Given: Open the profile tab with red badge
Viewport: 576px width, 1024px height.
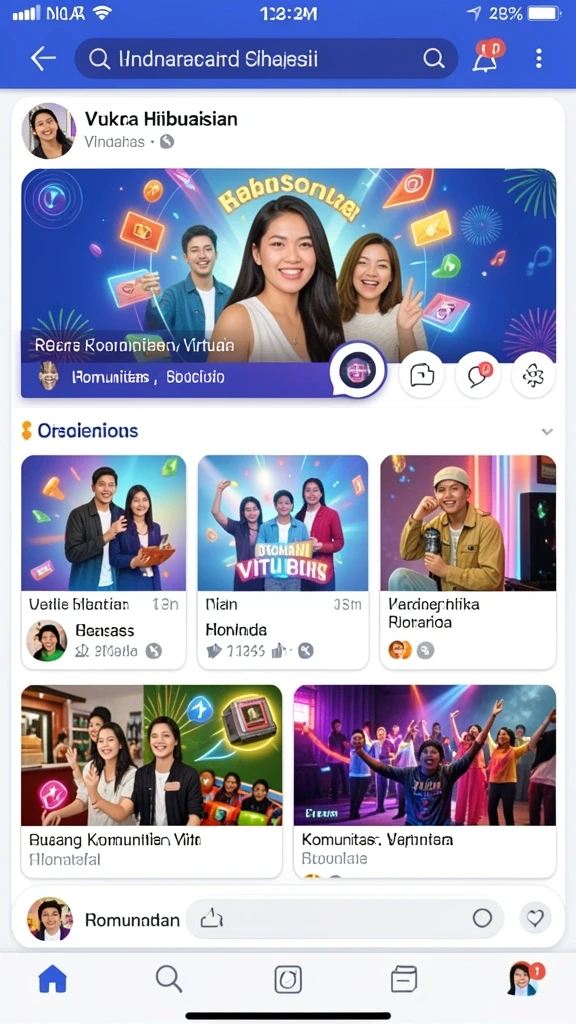Looking at the screenshot, I should (x=524, y=979).
